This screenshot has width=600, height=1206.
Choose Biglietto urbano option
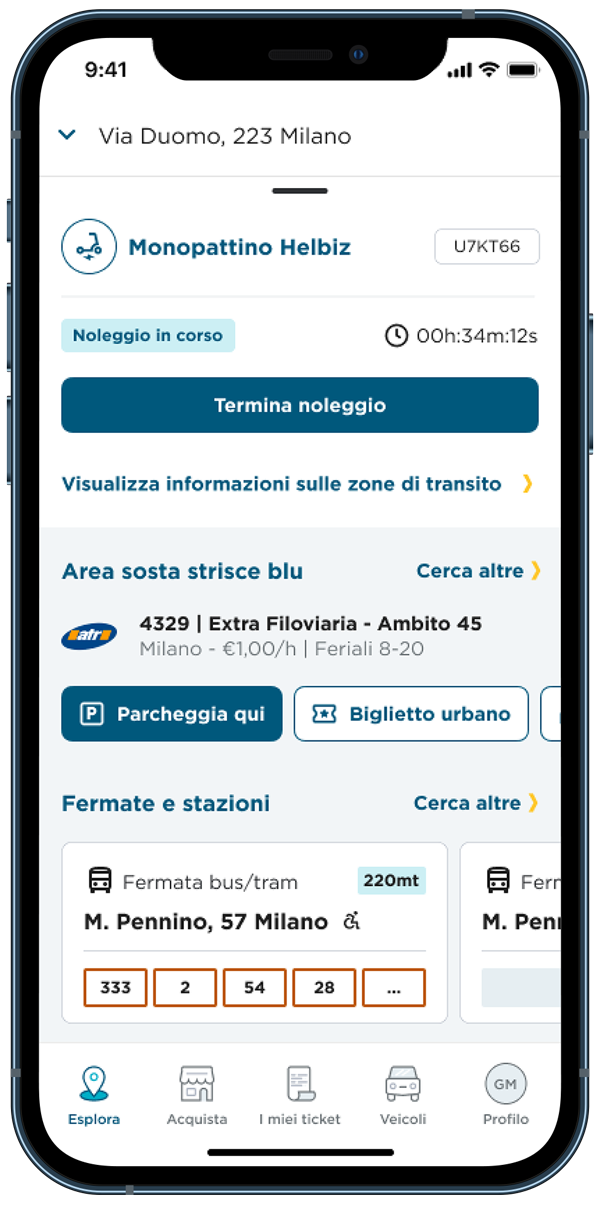click(x=411, y=714)
